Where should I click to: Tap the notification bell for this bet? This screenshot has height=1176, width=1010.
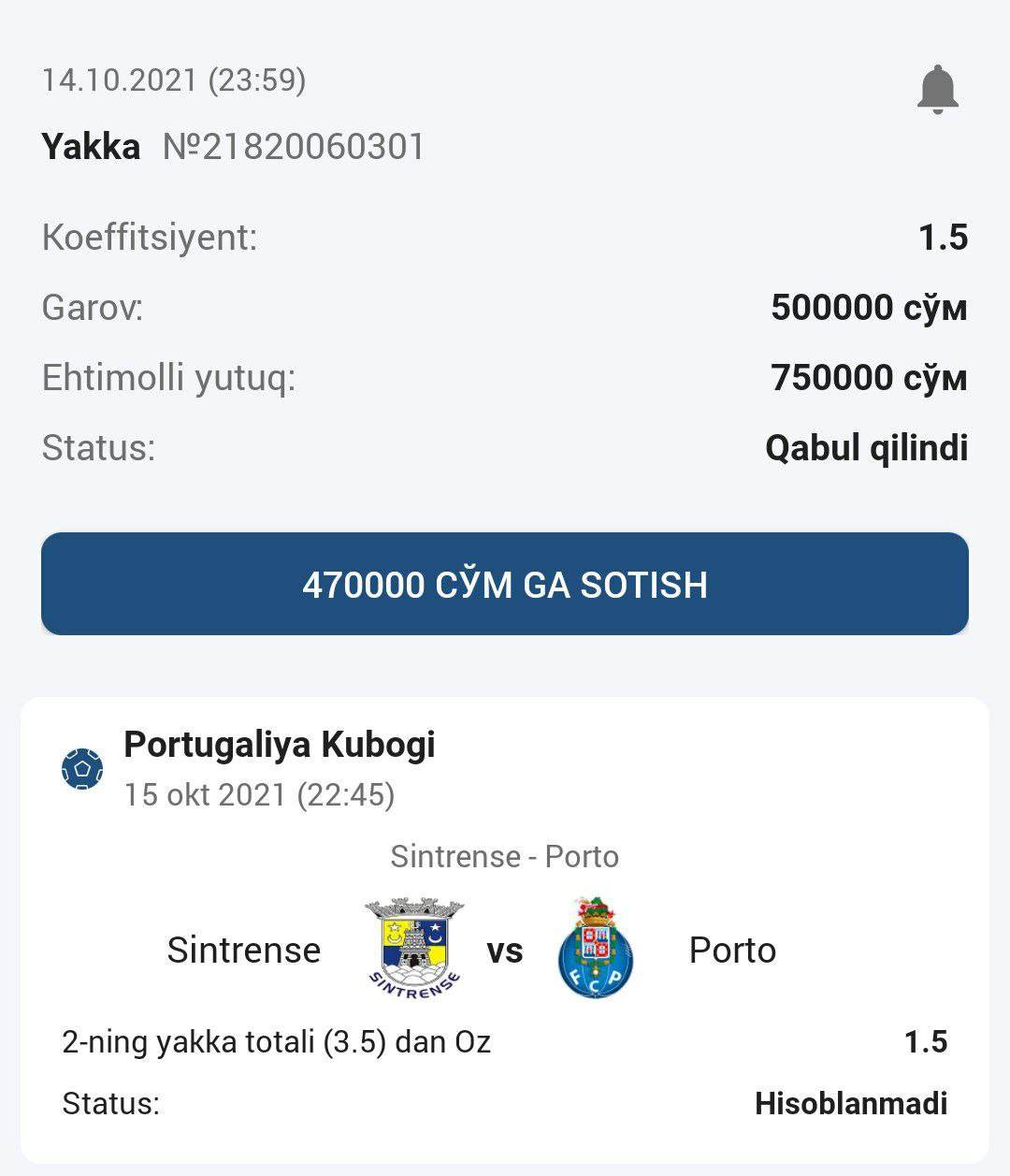pyautogui.click(x=937, y=90)
